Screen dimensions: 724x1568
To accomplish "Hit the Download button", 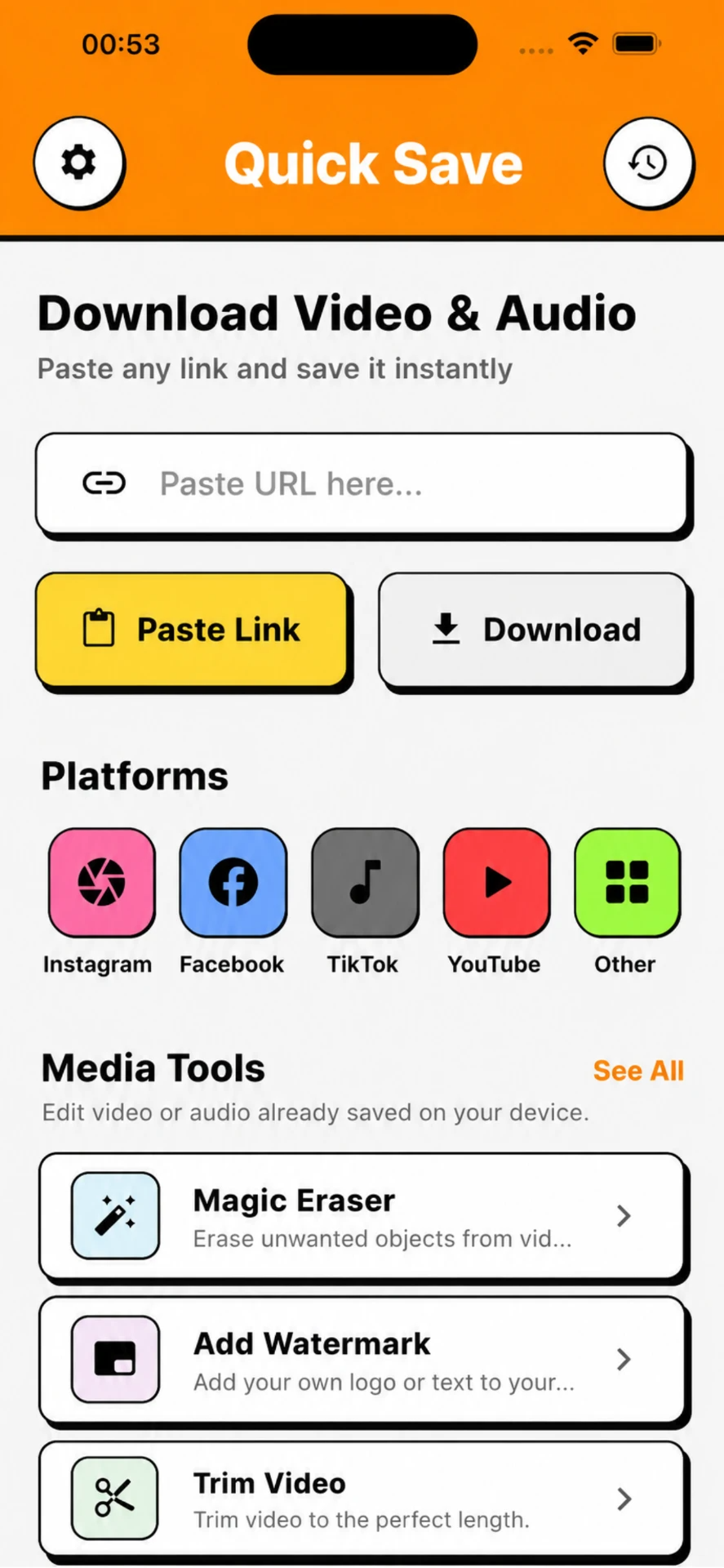I will 533,630.
